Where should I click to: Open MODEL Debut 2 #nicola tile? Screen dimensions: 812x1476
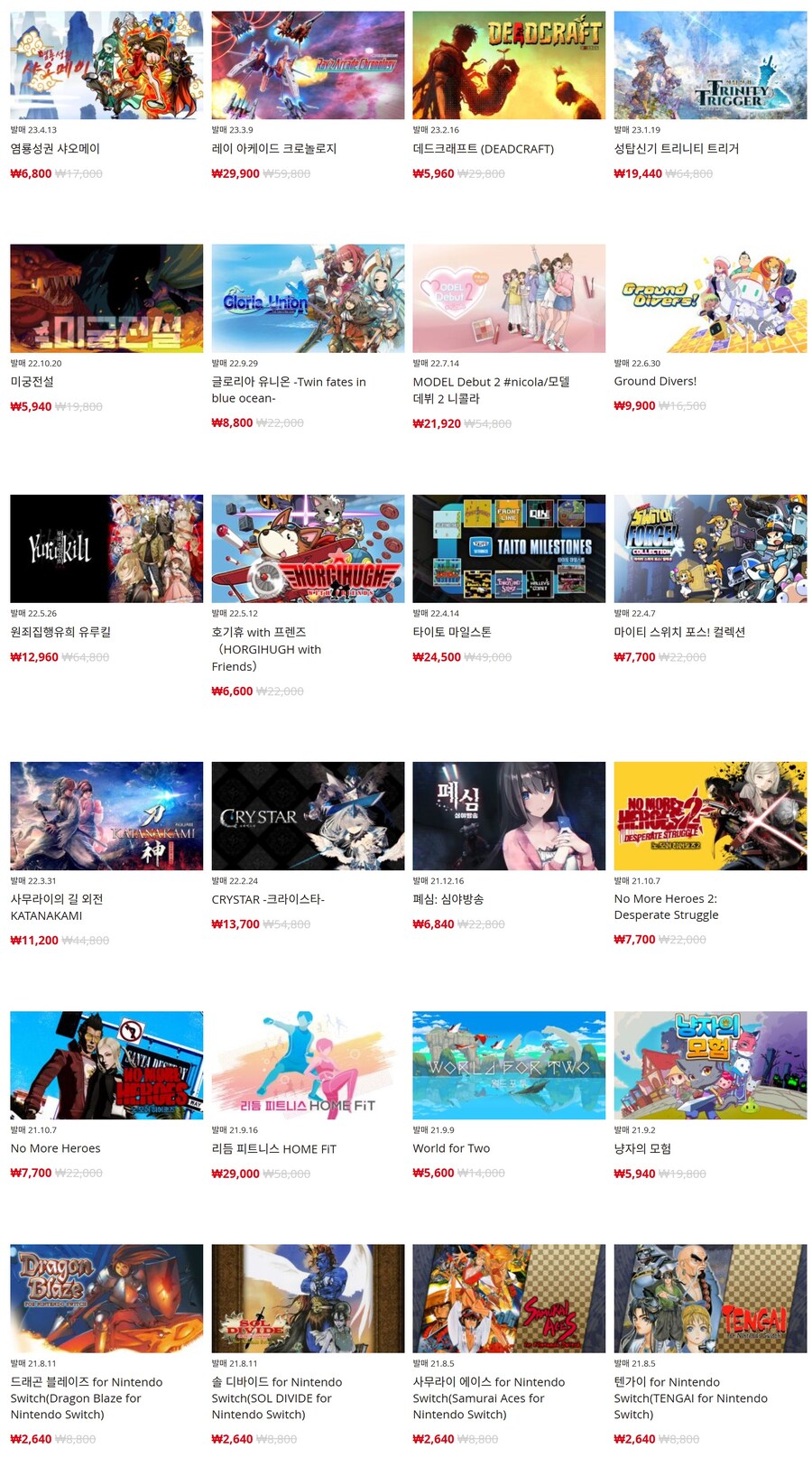tap(509, 299)
